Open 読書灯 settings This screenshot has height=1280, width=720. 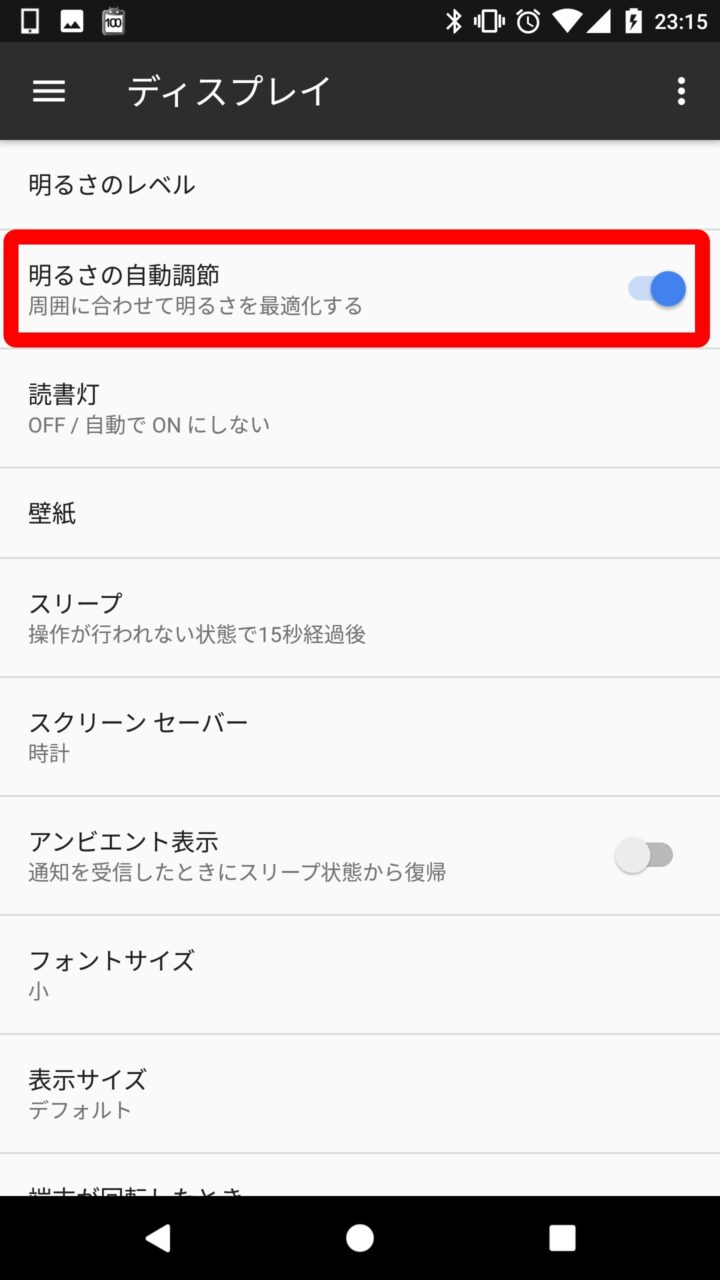[x=360, y=408]
